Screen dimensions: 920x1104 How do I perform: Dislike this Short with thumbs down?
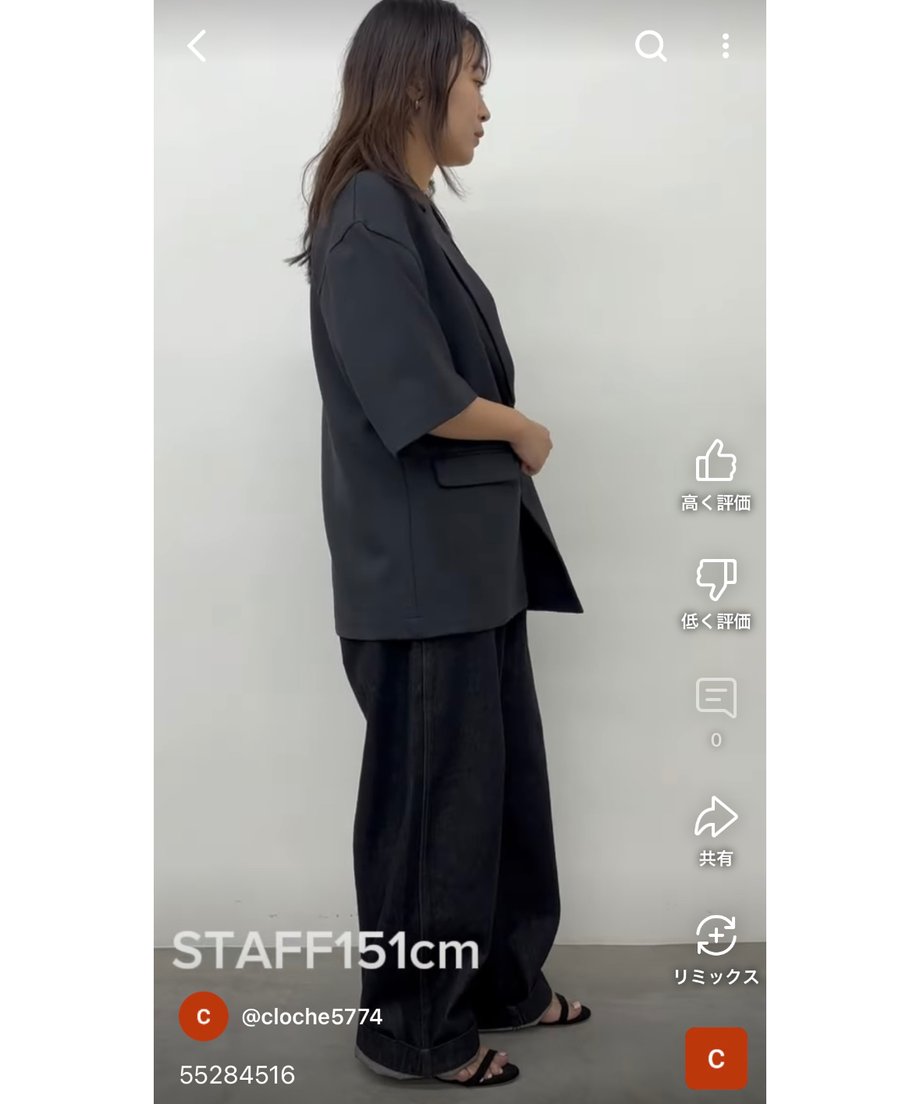716,580
